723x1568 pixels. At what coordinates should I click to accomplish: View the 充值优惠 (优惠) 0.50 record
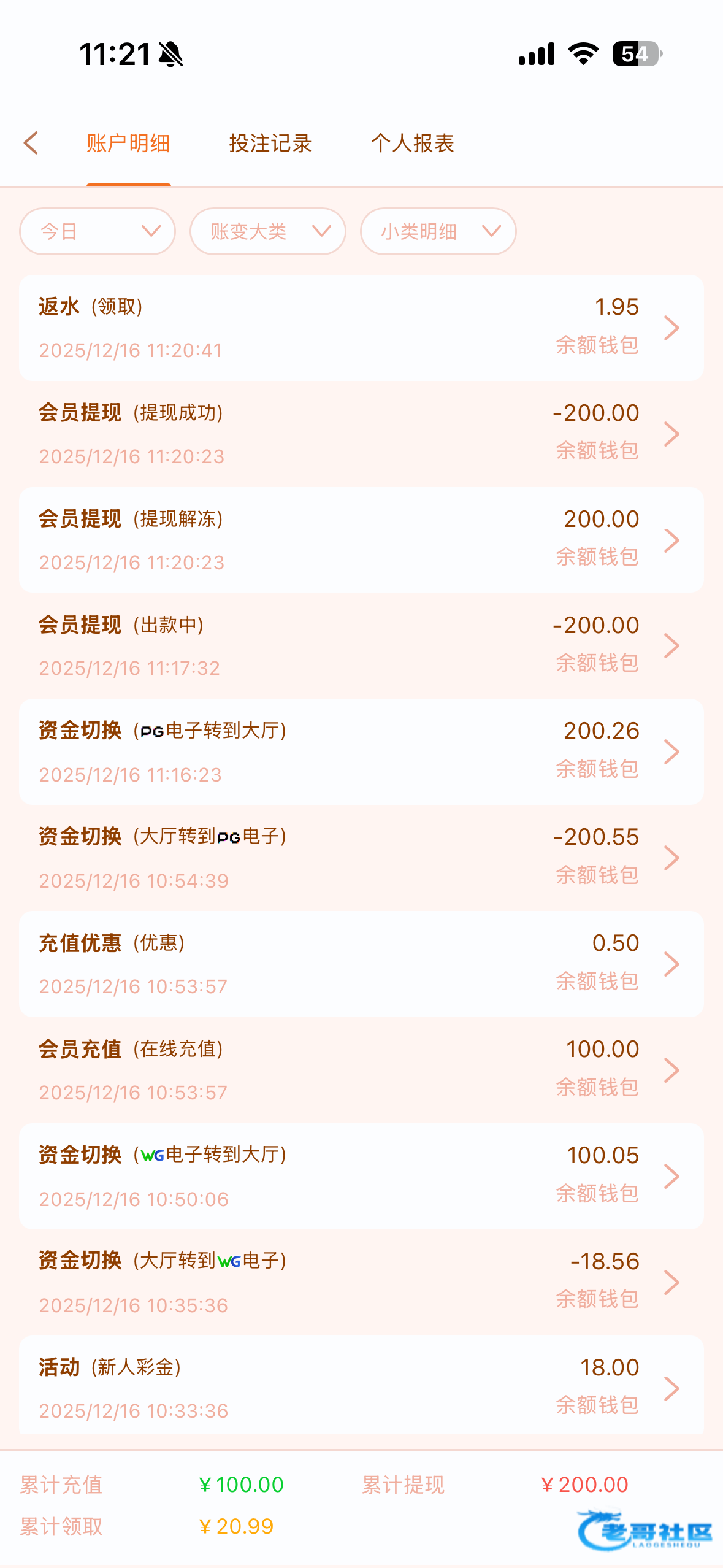[361, 964]
